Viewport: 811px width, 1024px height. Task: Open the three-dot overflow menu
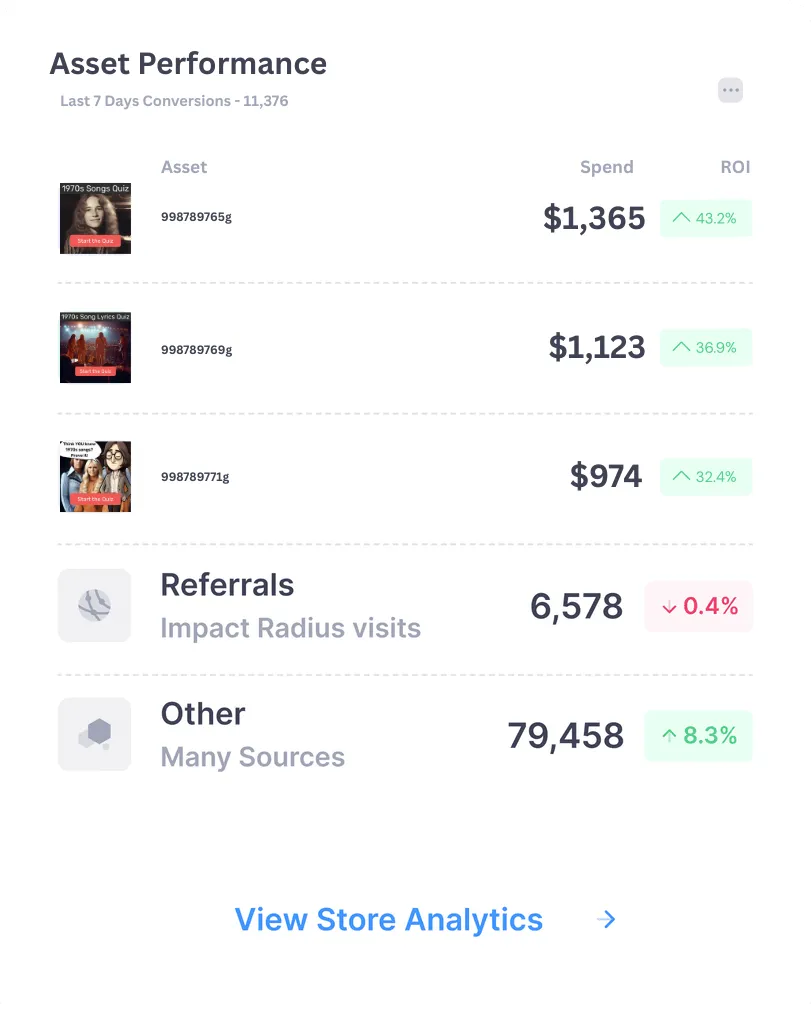point(730,90)
